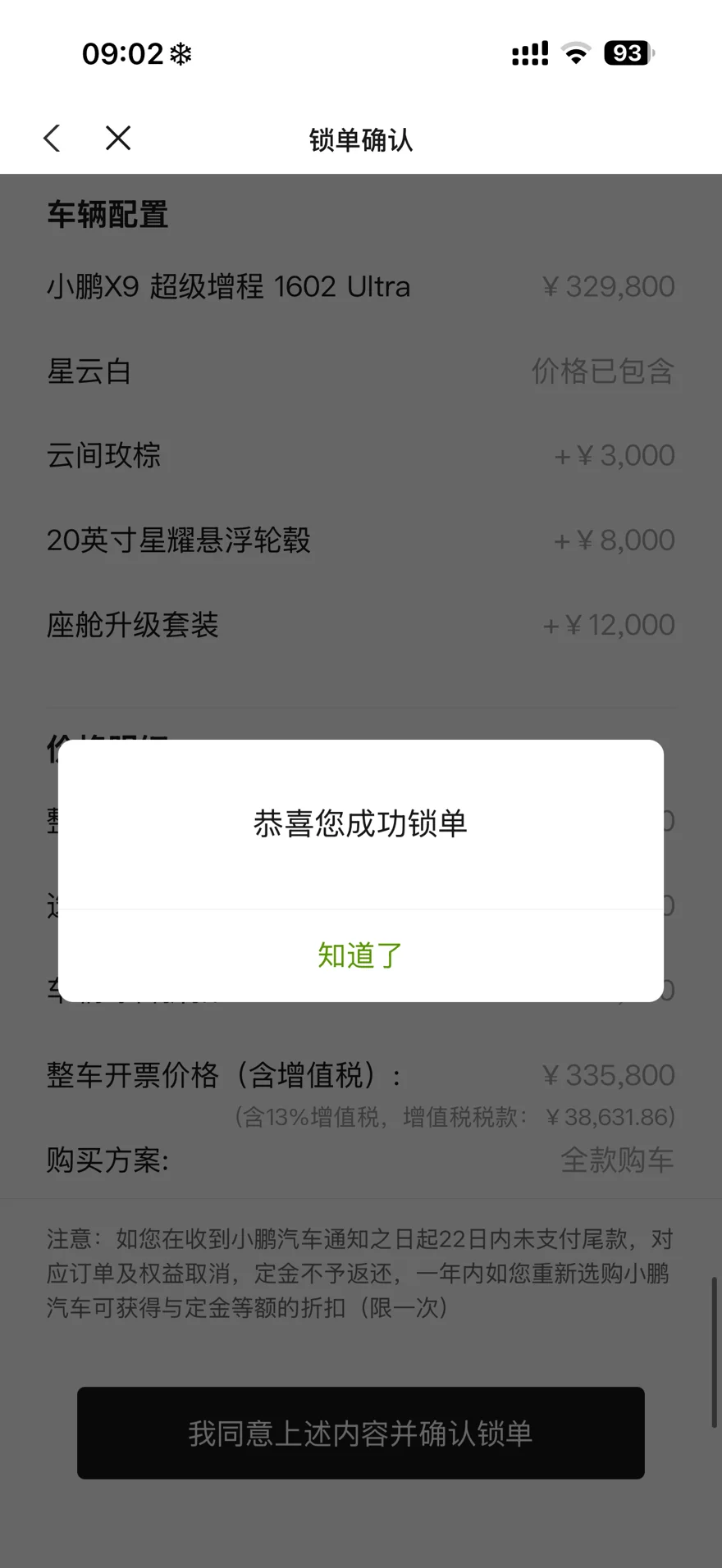Go back using the top-left arrow

point(52,139)
